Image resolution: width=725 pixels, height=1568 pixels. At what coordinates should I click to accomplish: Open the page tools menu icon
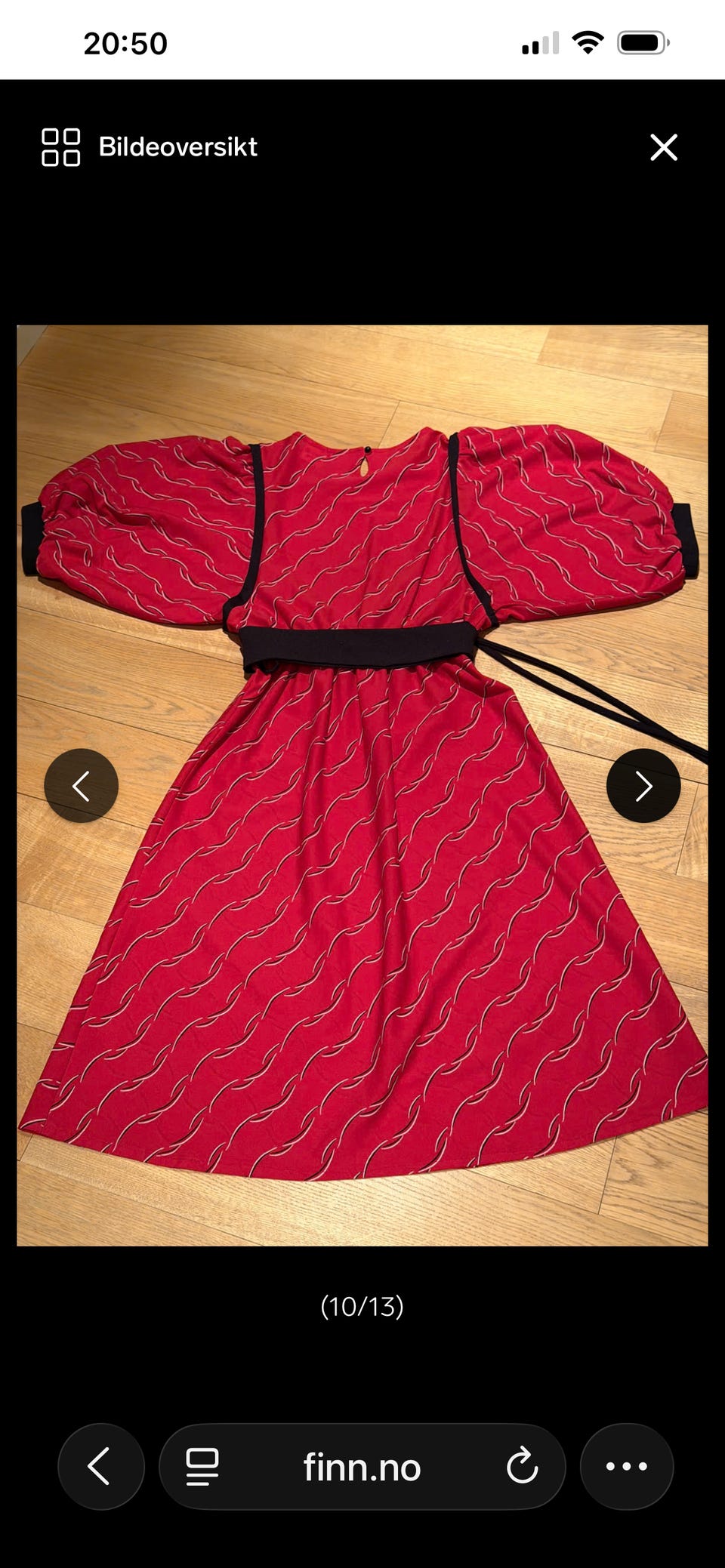click(x=202, y=1467)
